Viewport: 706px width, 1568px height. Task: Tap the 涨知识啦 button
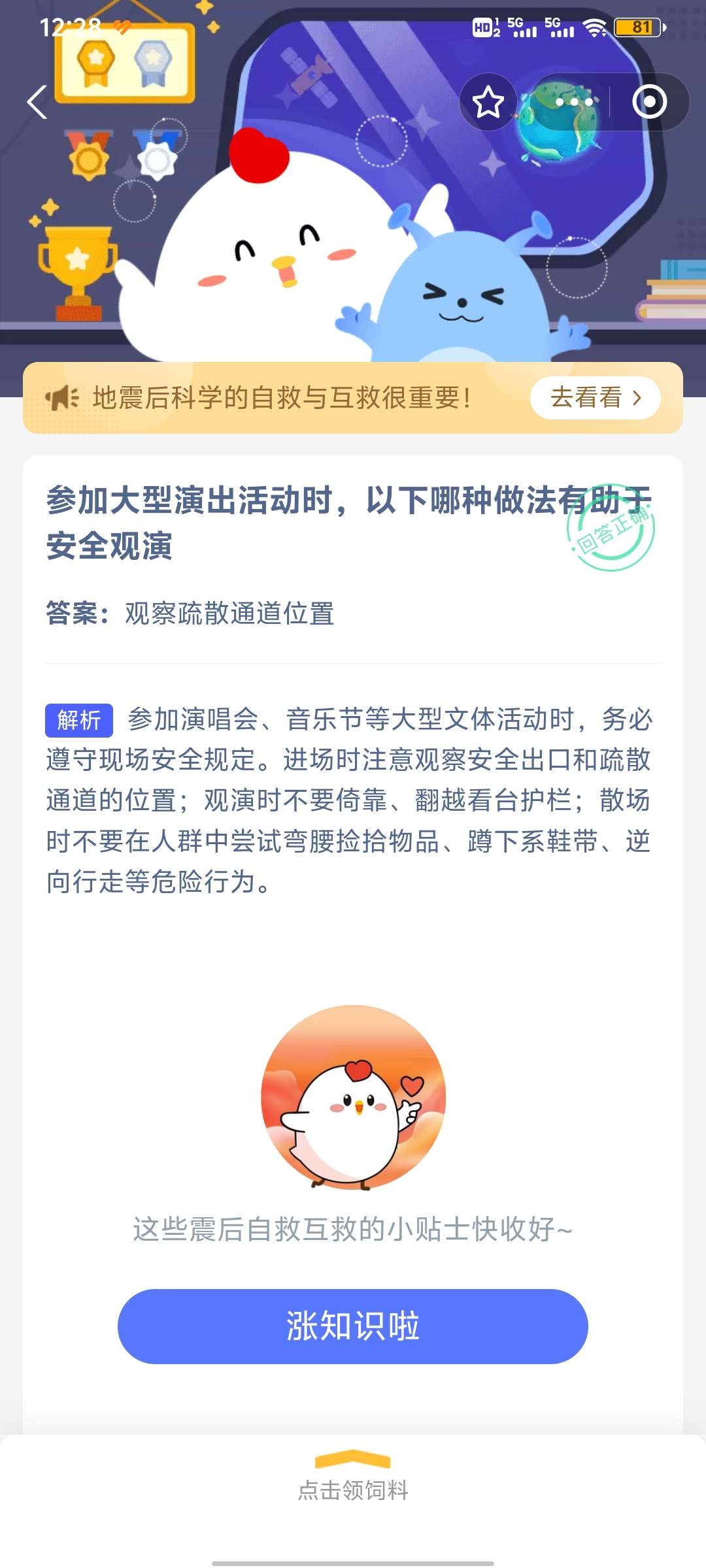tap(353, 1326)
